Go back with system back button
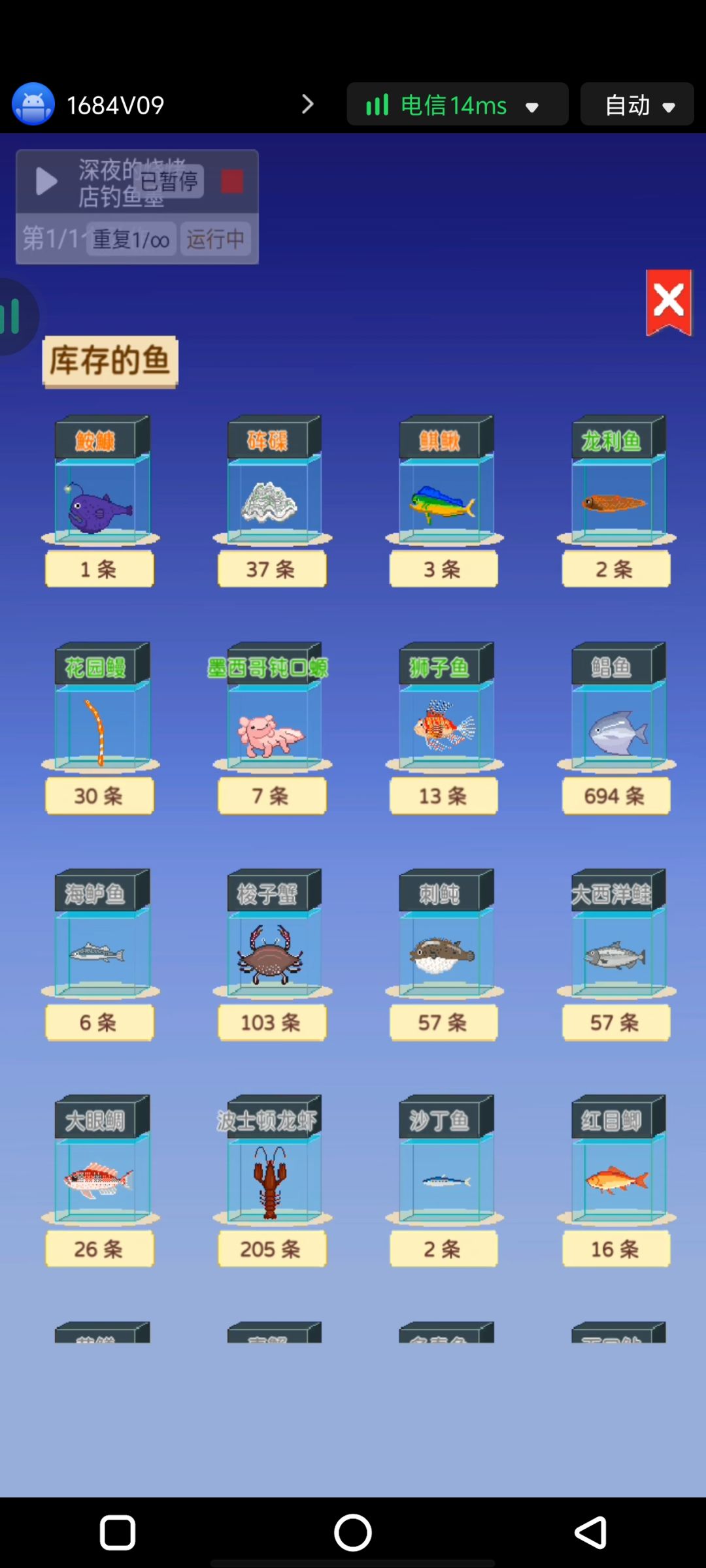Viewport: 706px width, 1568px height. [590, 1532]
